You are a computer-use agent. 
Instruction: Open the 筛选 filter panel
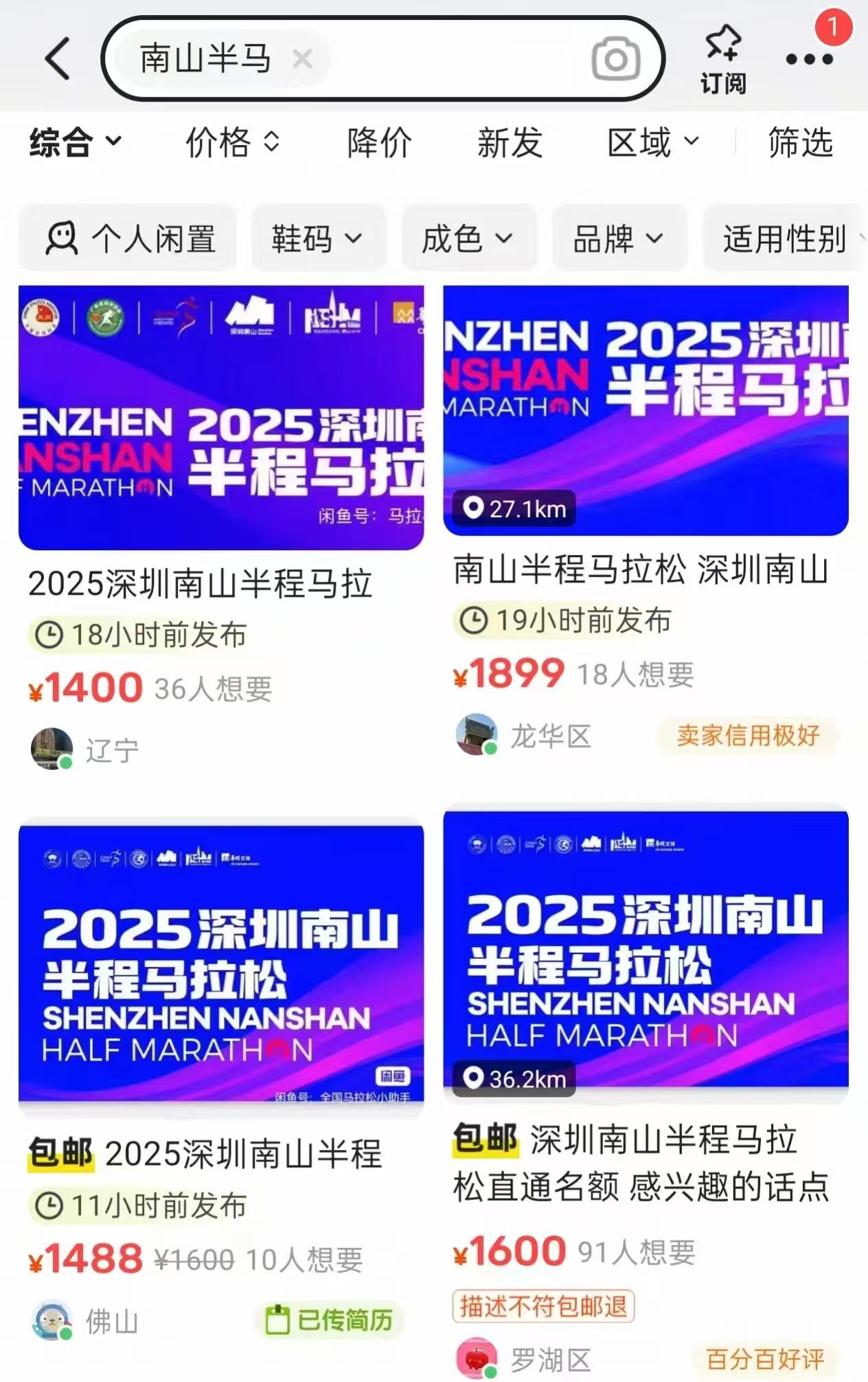pos(800,143)
